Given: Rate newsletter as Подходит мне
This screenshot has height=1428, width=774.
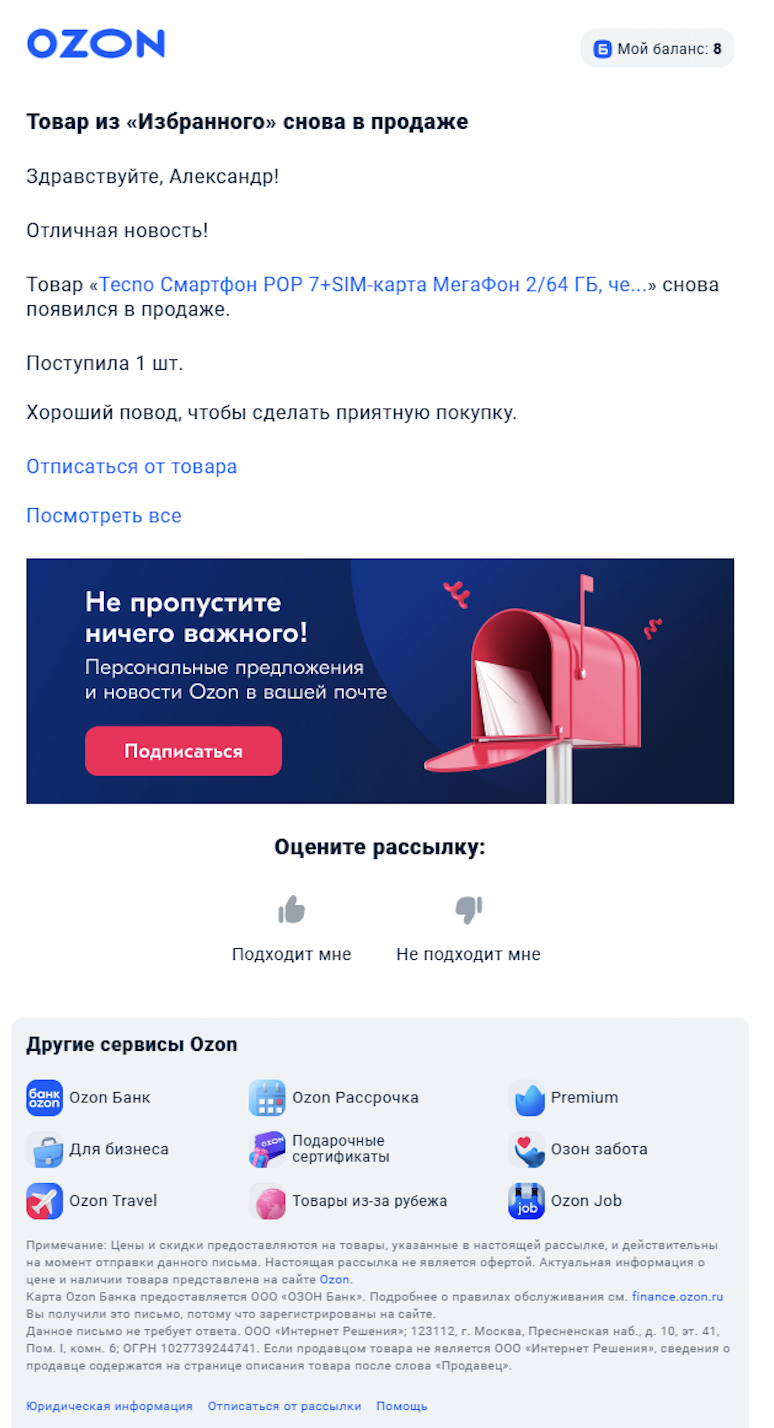Looking at the screenshot, I should point(291,927).
